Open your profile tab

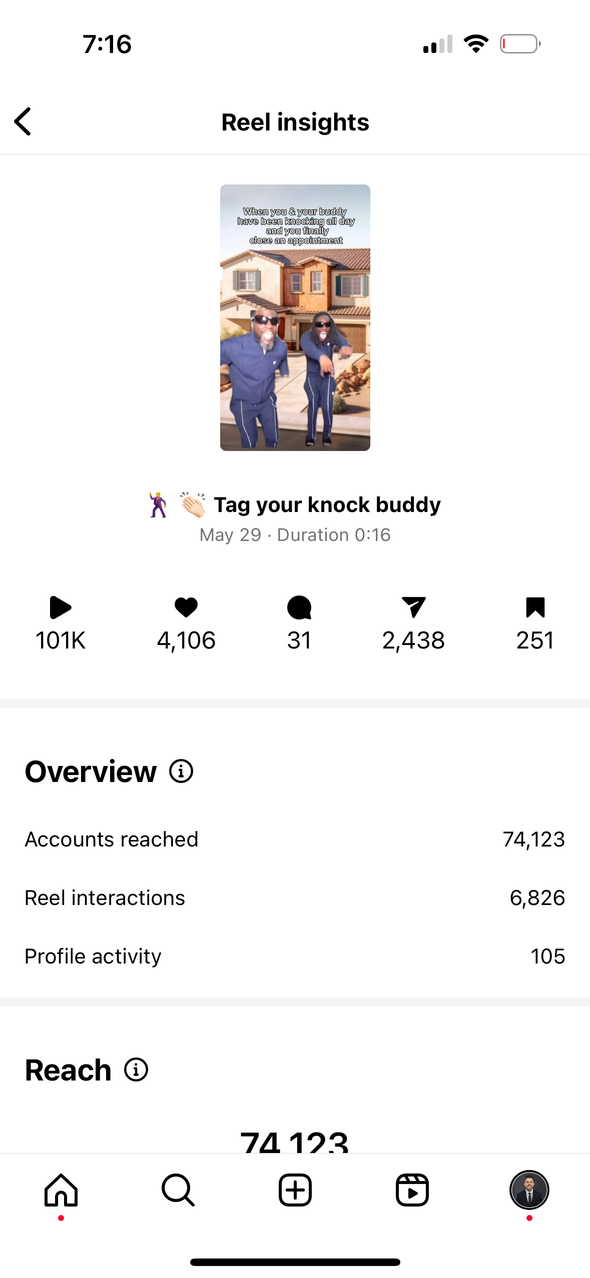coord(529,1190)
